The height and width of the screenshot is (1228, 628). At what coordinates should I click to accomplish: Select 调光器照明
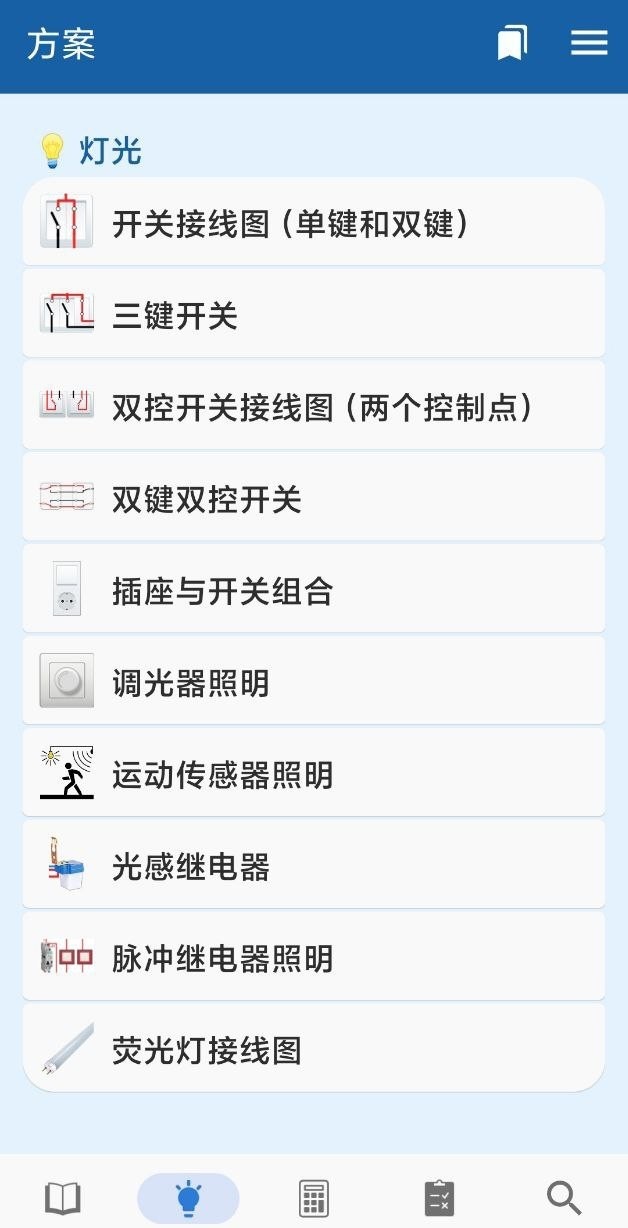click(314, 682)
